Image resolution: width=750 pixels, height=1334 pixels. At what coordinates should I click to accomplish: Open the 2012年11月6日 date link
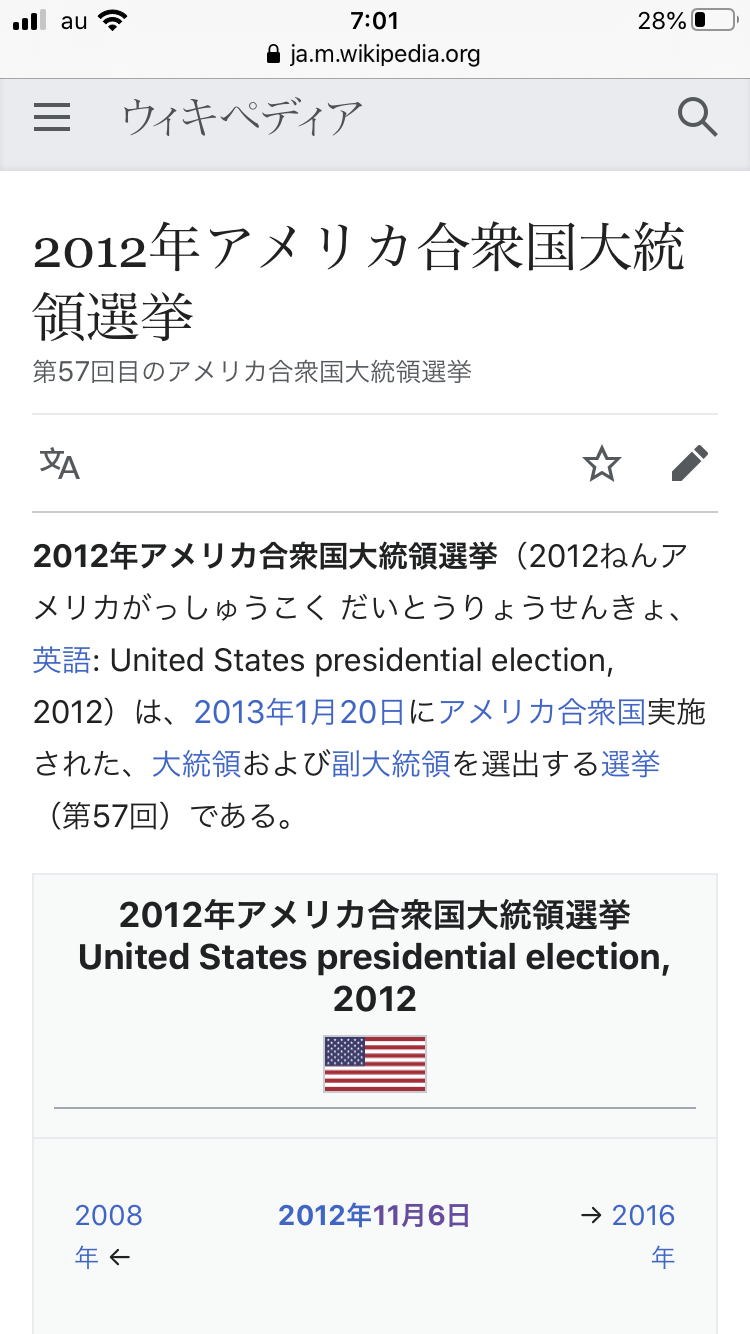374,1216
